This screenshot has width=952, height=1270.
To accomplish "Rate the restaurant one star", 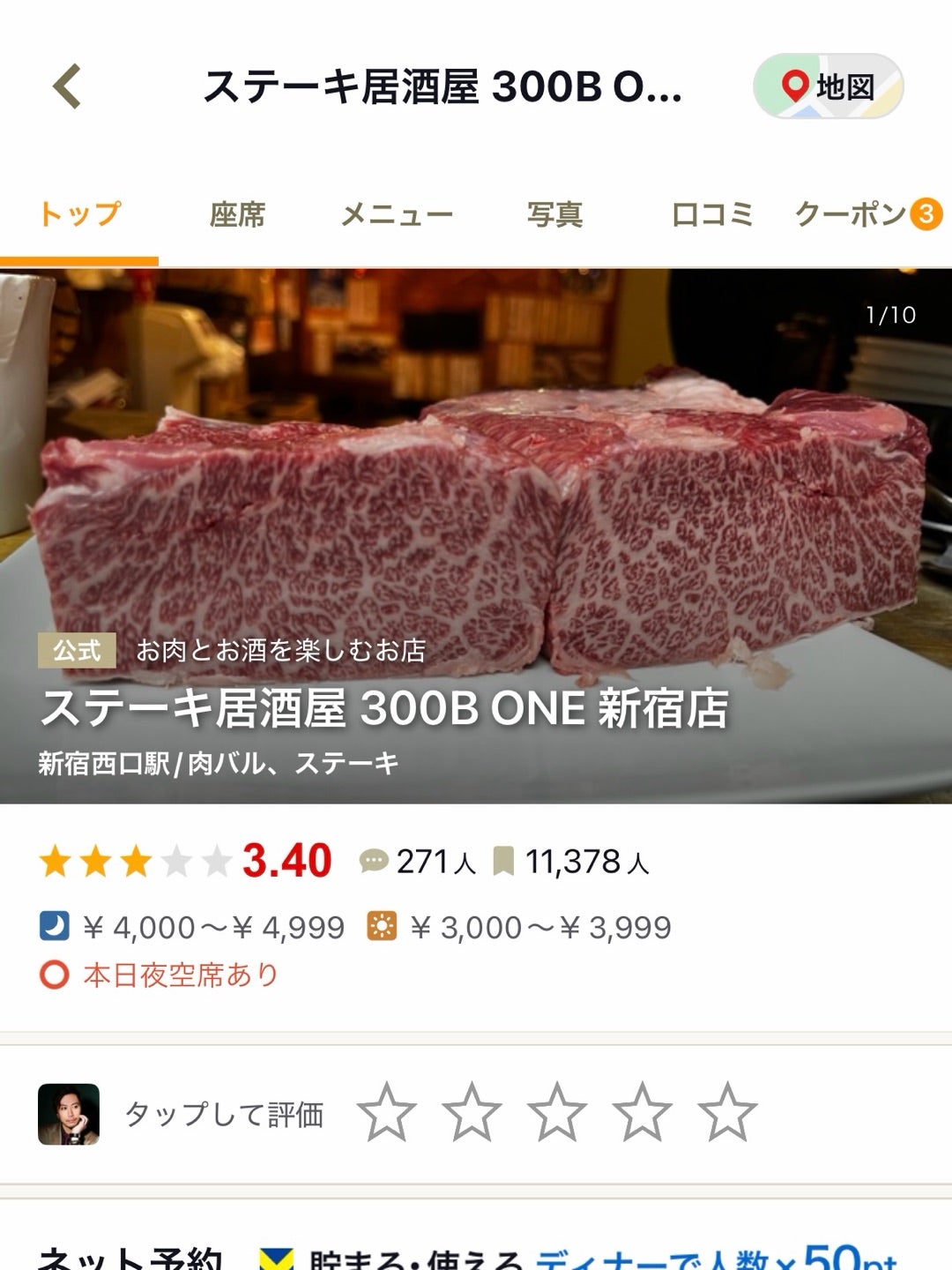I will [x=387, y=1113].
